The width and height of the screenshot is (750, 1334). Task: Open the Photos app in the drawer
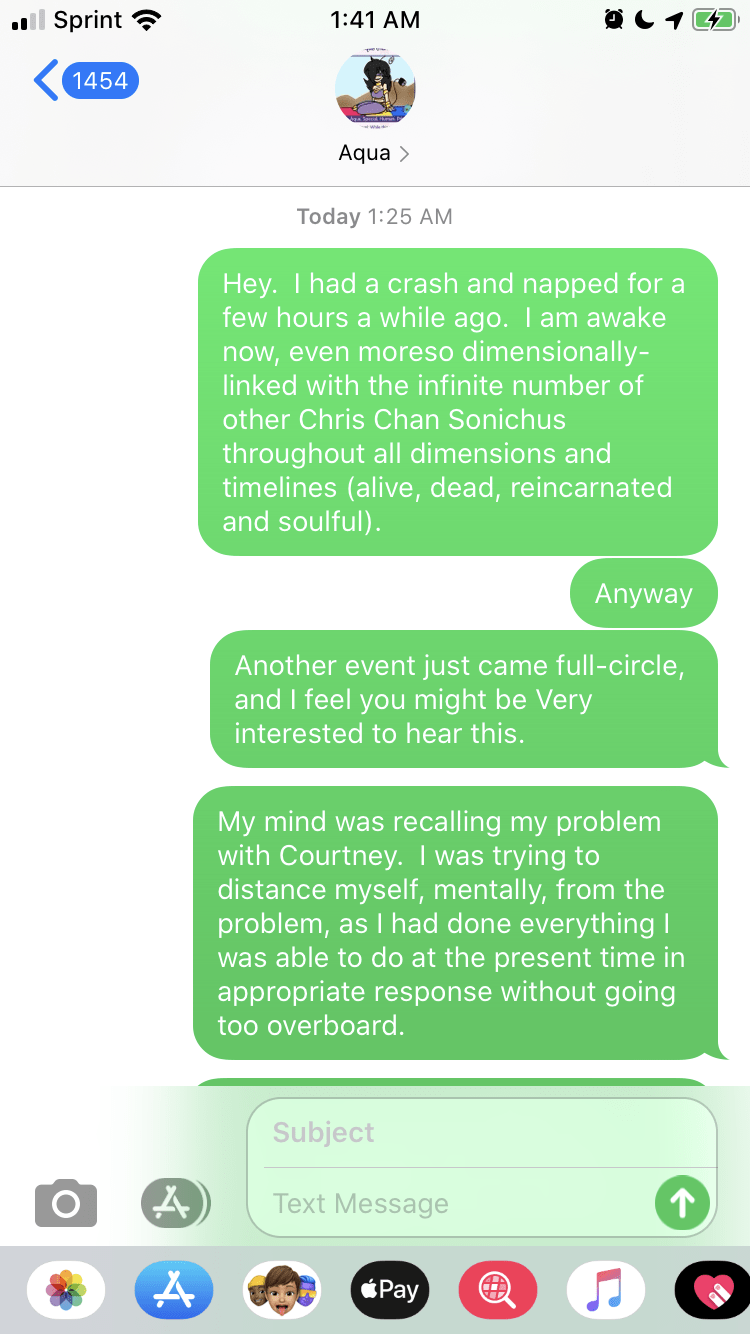tap(66, 1290)
